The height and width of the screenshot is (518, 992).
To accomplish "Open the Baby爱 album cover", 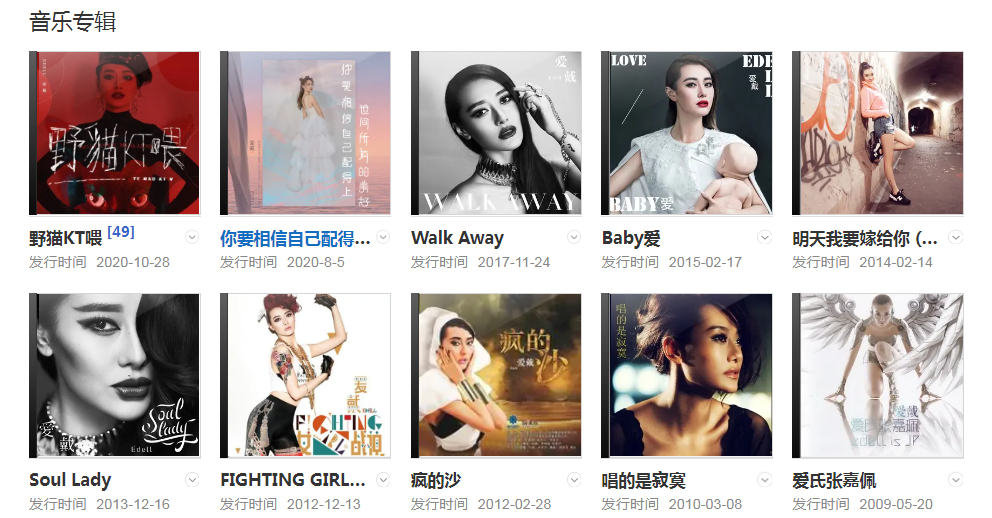I will [x=687, y=133].
